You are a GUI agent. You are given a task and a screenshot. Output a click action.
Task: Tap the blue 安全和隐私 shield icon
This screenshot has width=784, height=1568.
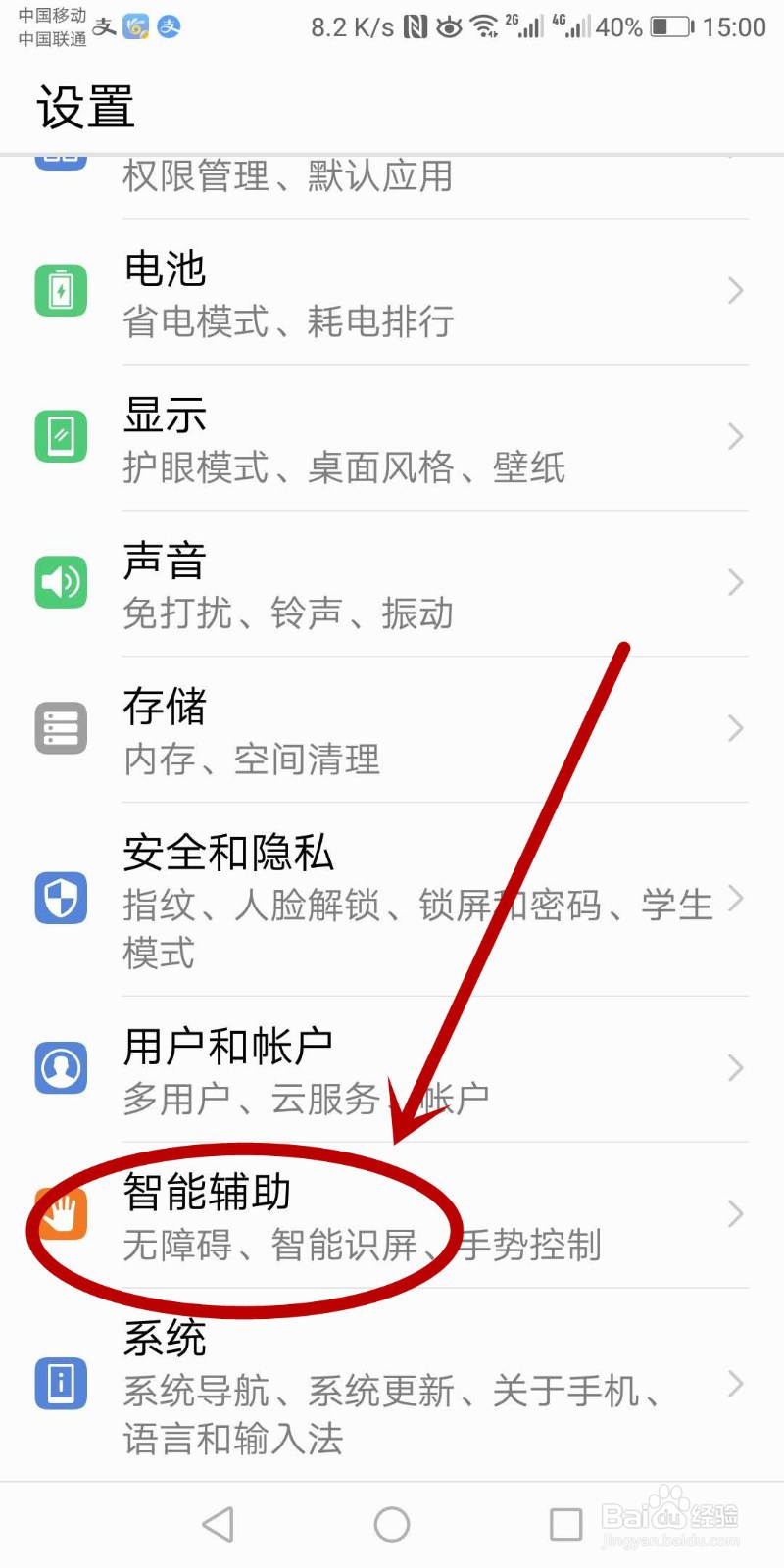point(61,900)
